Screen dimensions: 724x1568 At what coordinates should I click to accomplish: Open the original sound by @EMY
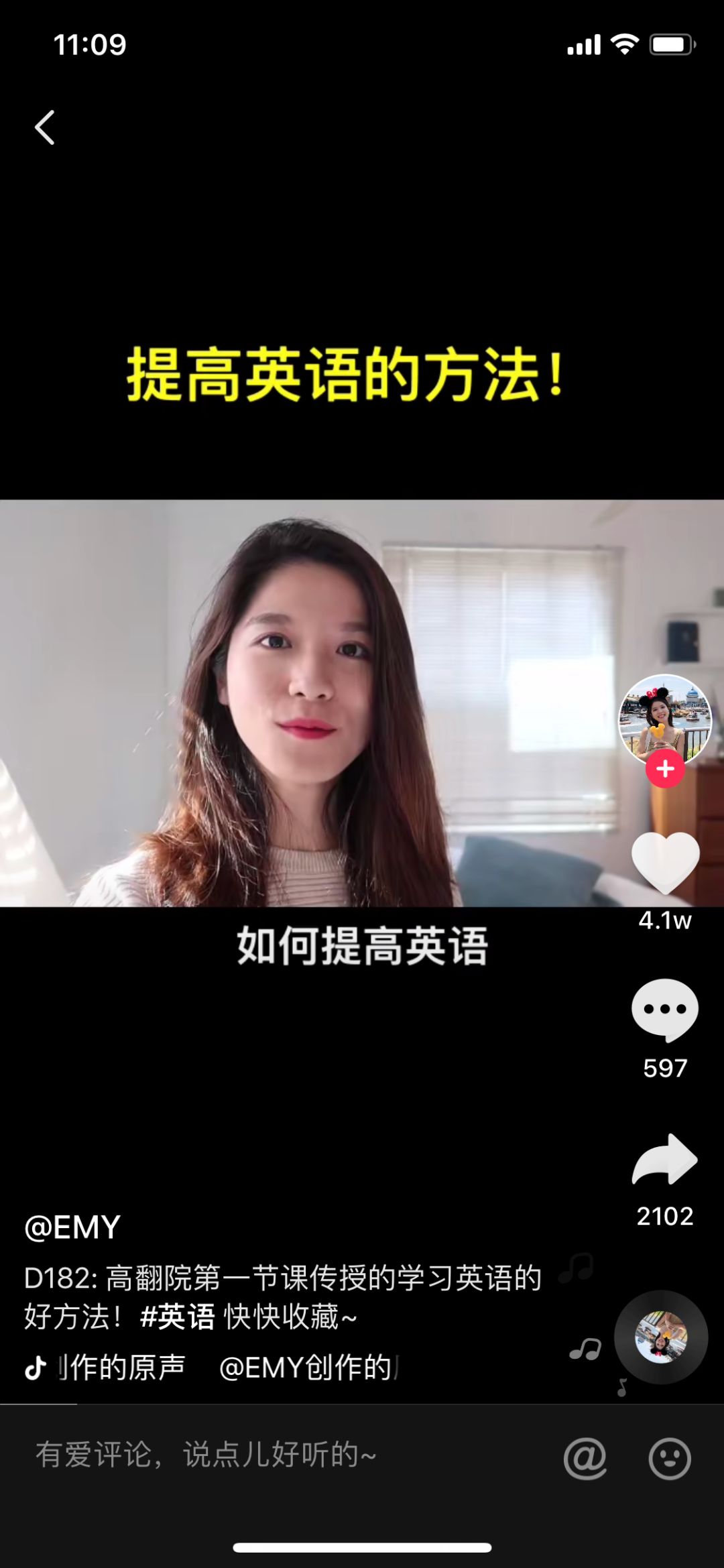221,1368
